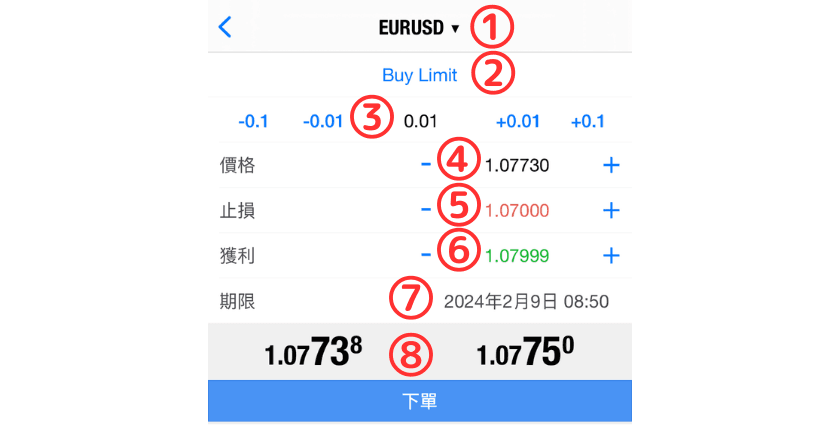Go back with the top-left arrow
This screenshot has height=436, width=840.
(x=225, y=27)
